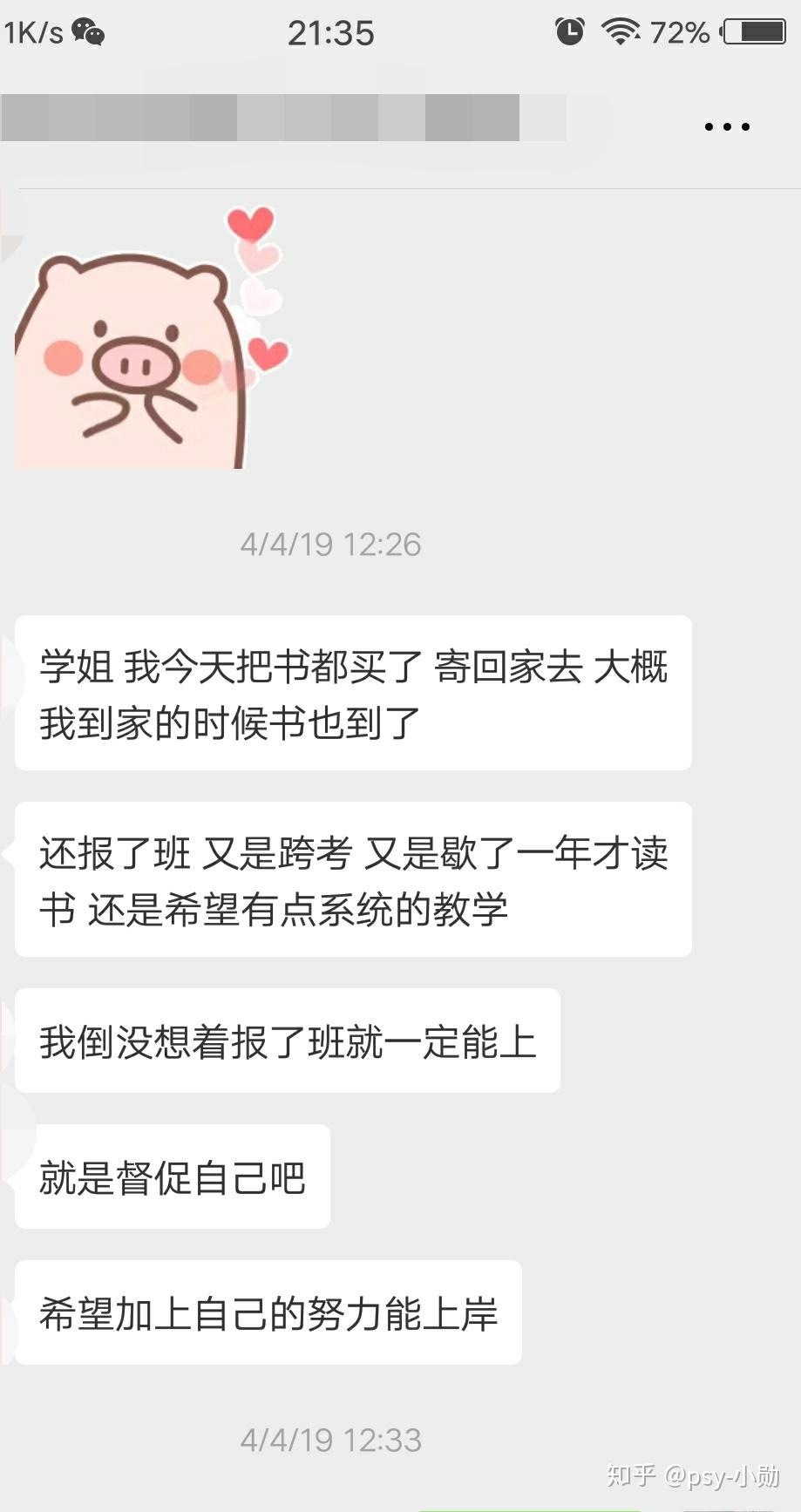801x1512 pixels.
Task: Select the timestamp 4/4/19 12:26
Action: 331,543
